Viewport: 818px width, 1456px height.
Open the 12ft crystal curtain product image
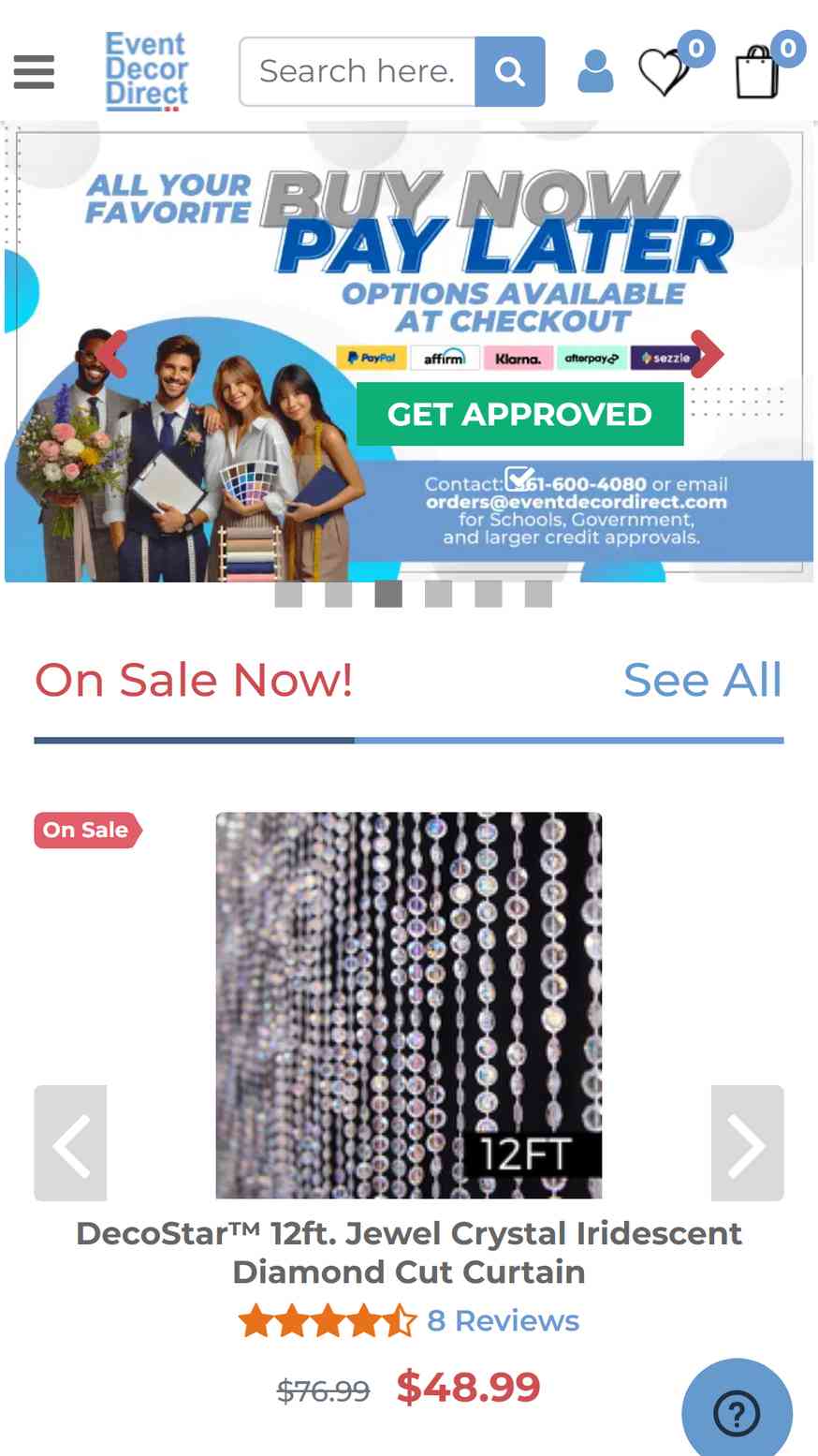[409, 1005]
